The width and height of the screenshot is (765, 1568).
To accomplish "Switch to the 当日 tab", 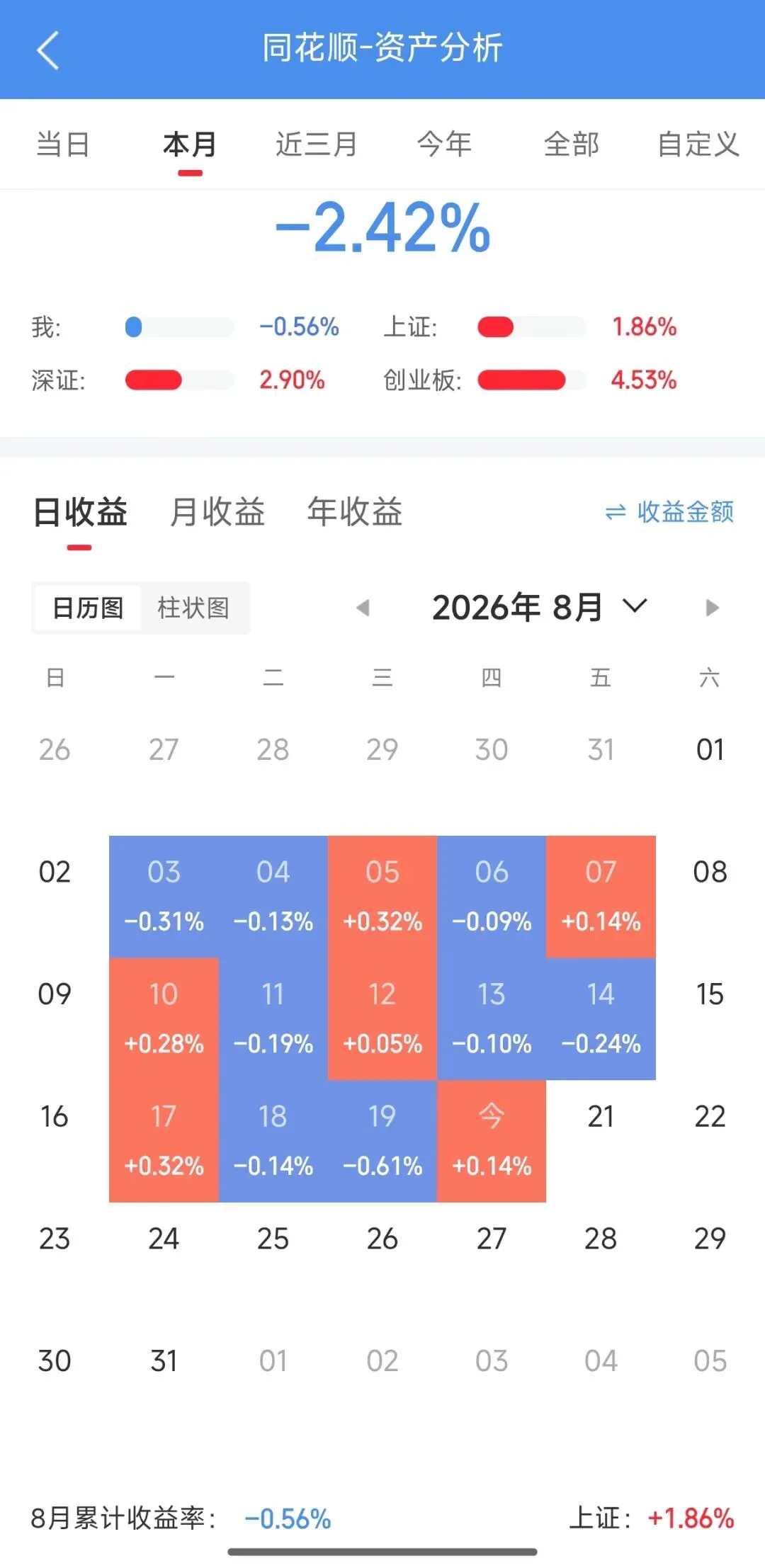I will (63, 144).
